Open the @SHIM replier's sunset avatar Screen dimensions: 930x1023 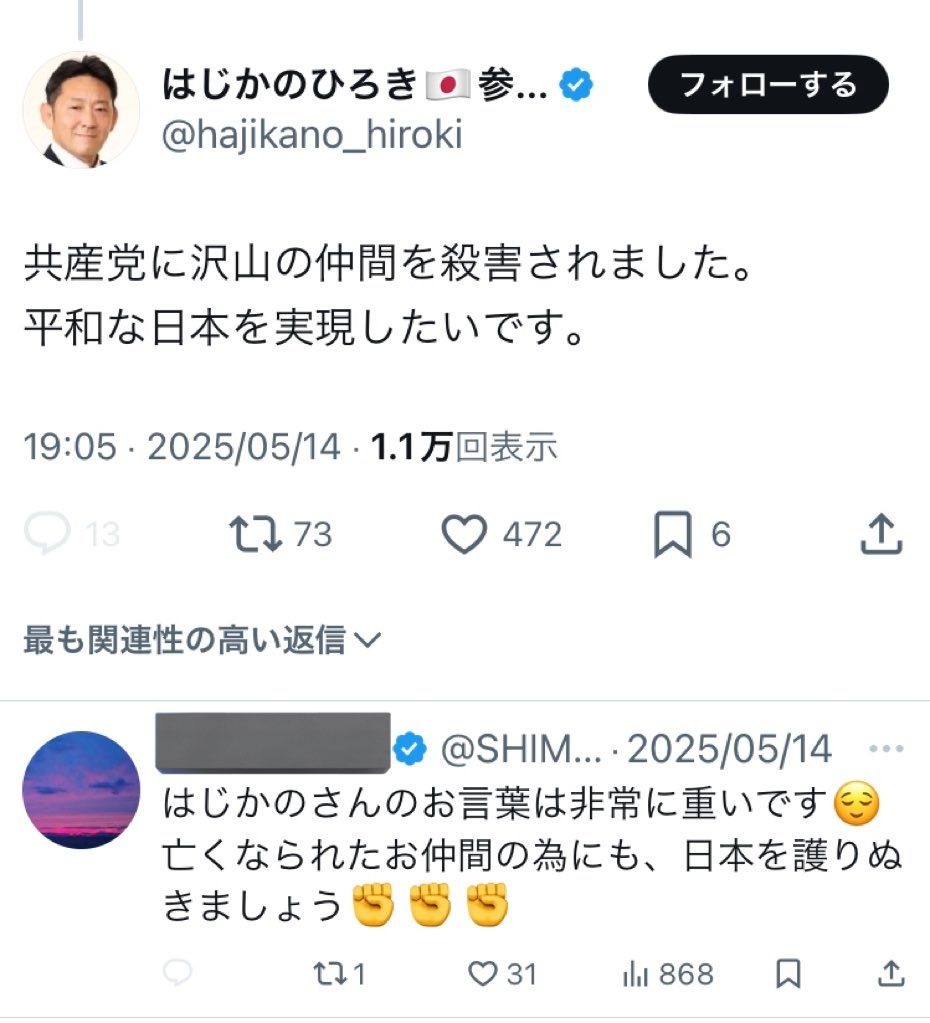(x=81, y=790)
